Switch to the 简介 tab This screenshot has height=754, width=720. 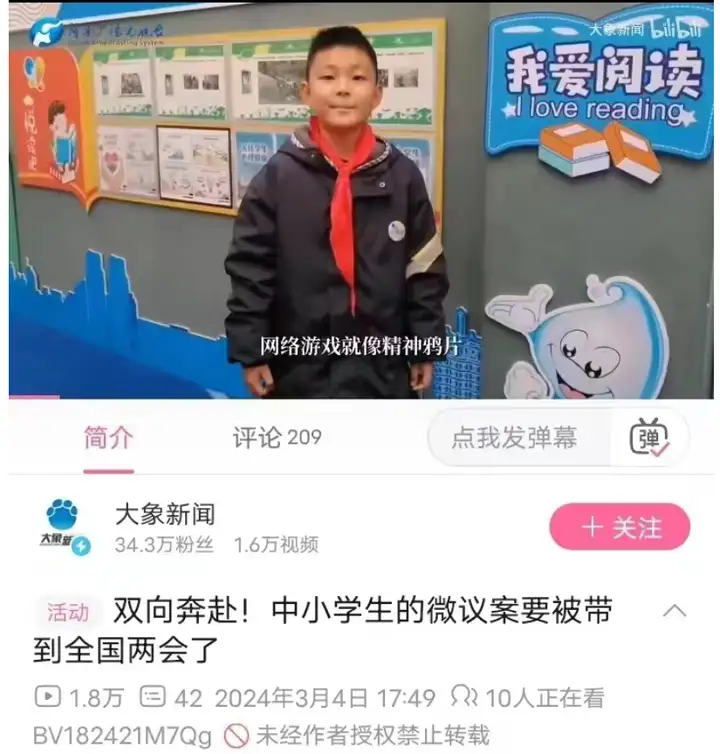(x=108, y=438)
